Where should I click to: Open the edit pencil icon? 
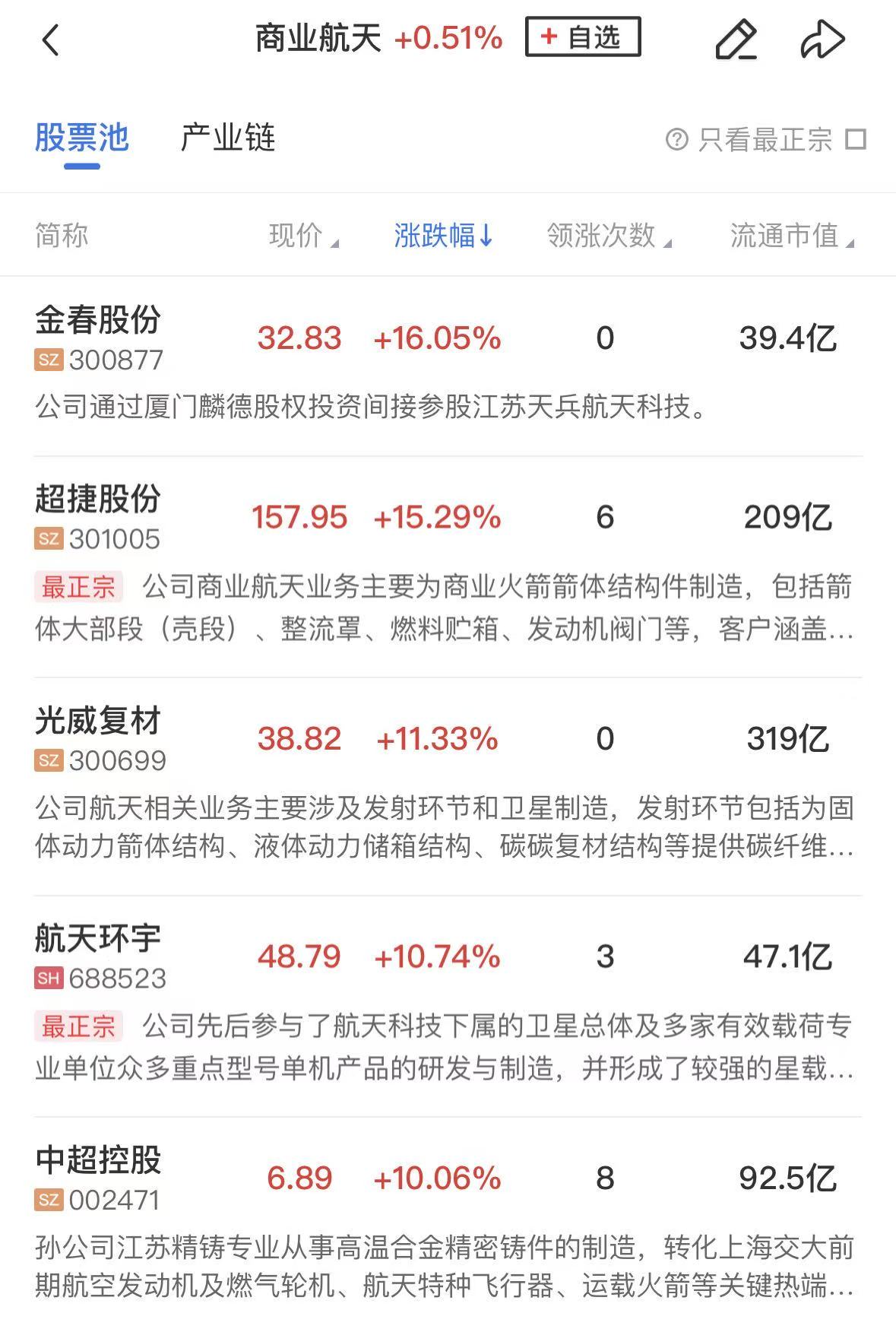tap(736, 40)
